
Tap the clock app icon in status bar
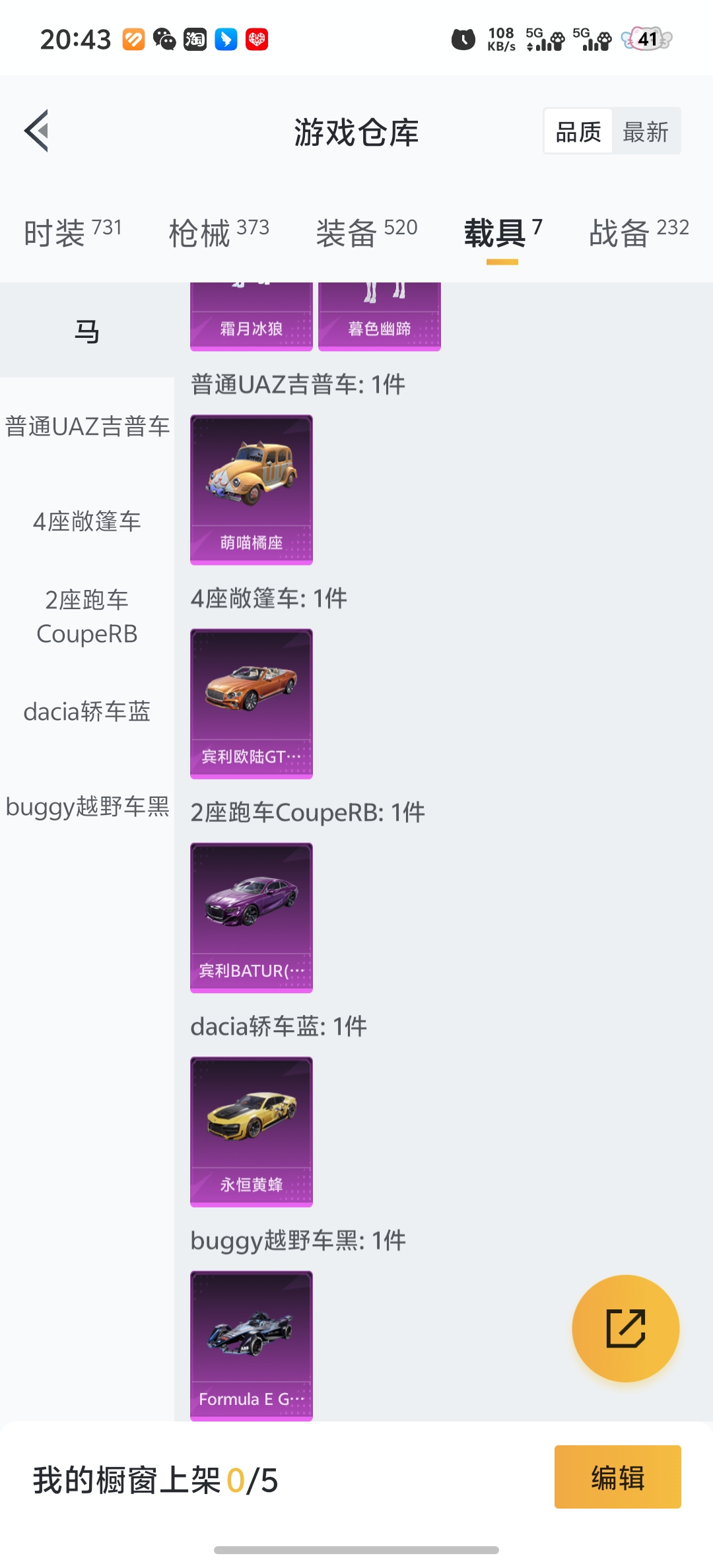click(x=464, y=40)
